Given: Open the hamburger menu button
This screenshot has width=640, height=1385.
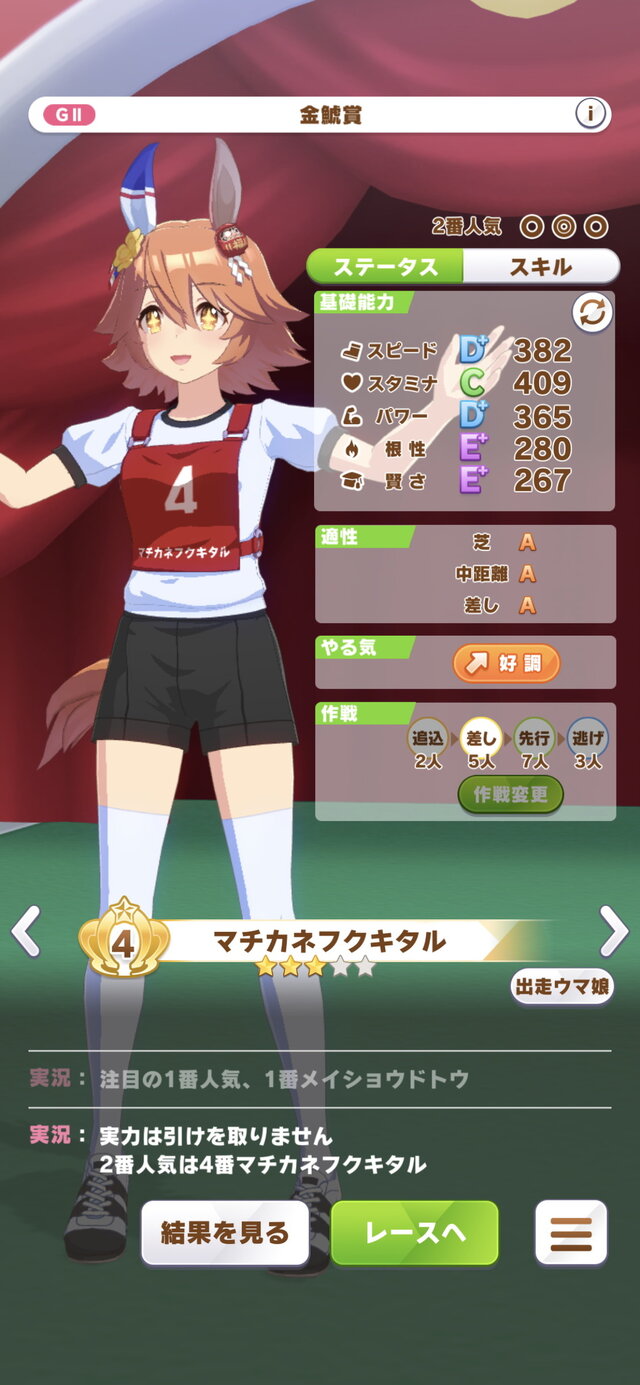Looking at the screenshot, I should pos(571,1233).
